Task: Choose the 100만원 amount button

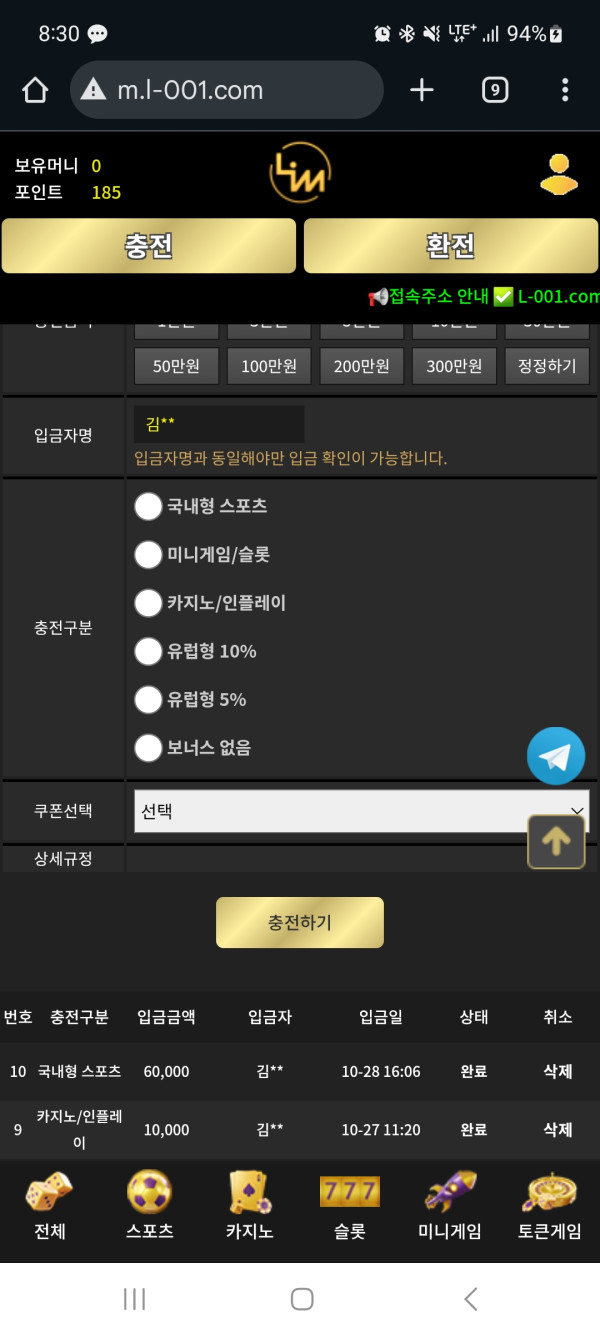Action: click(x=269, y=366)
